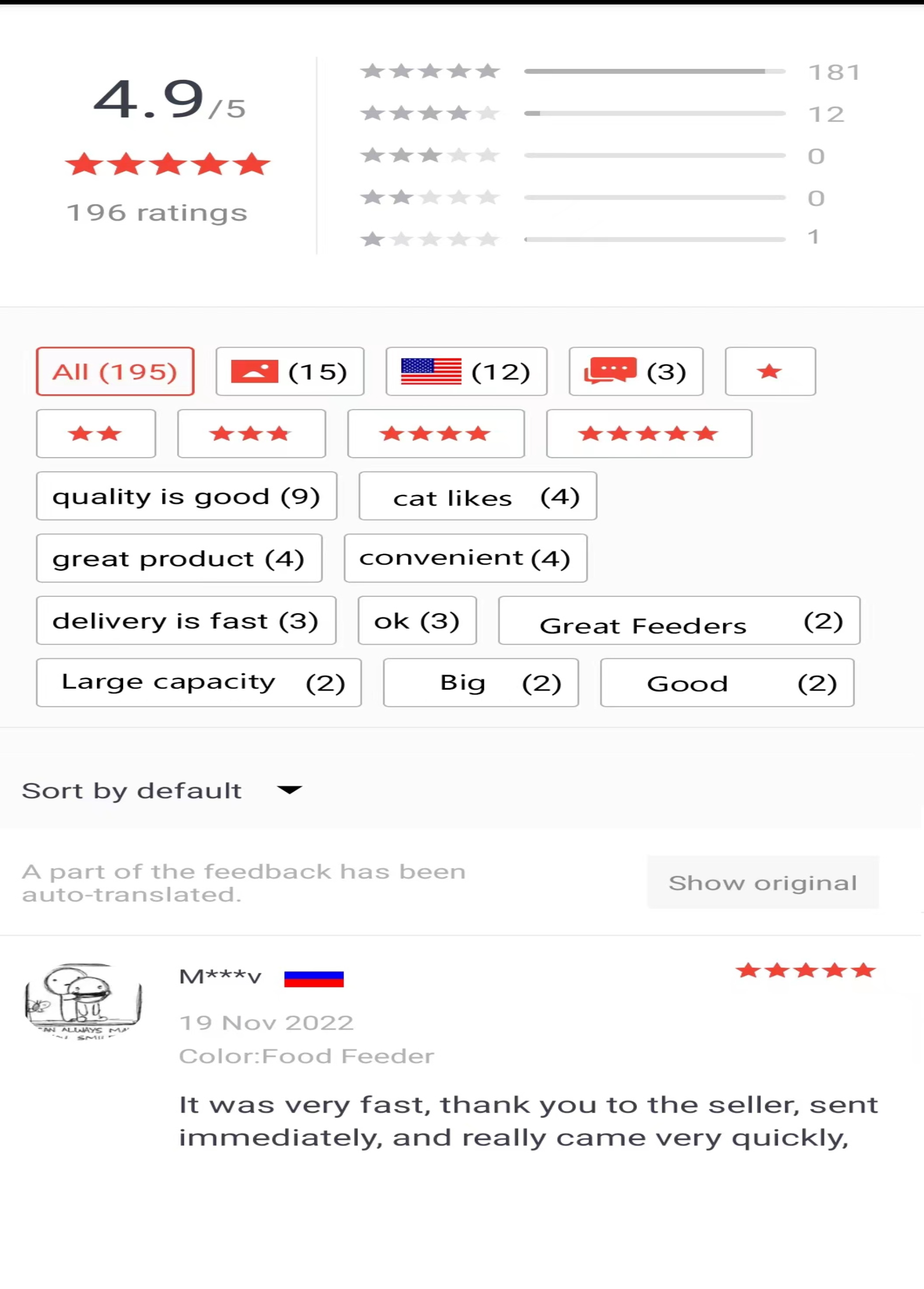Select the 'Great Feeders (2)' tag
This screenshot has width=924, height=1289.
(x=679, y=620)
